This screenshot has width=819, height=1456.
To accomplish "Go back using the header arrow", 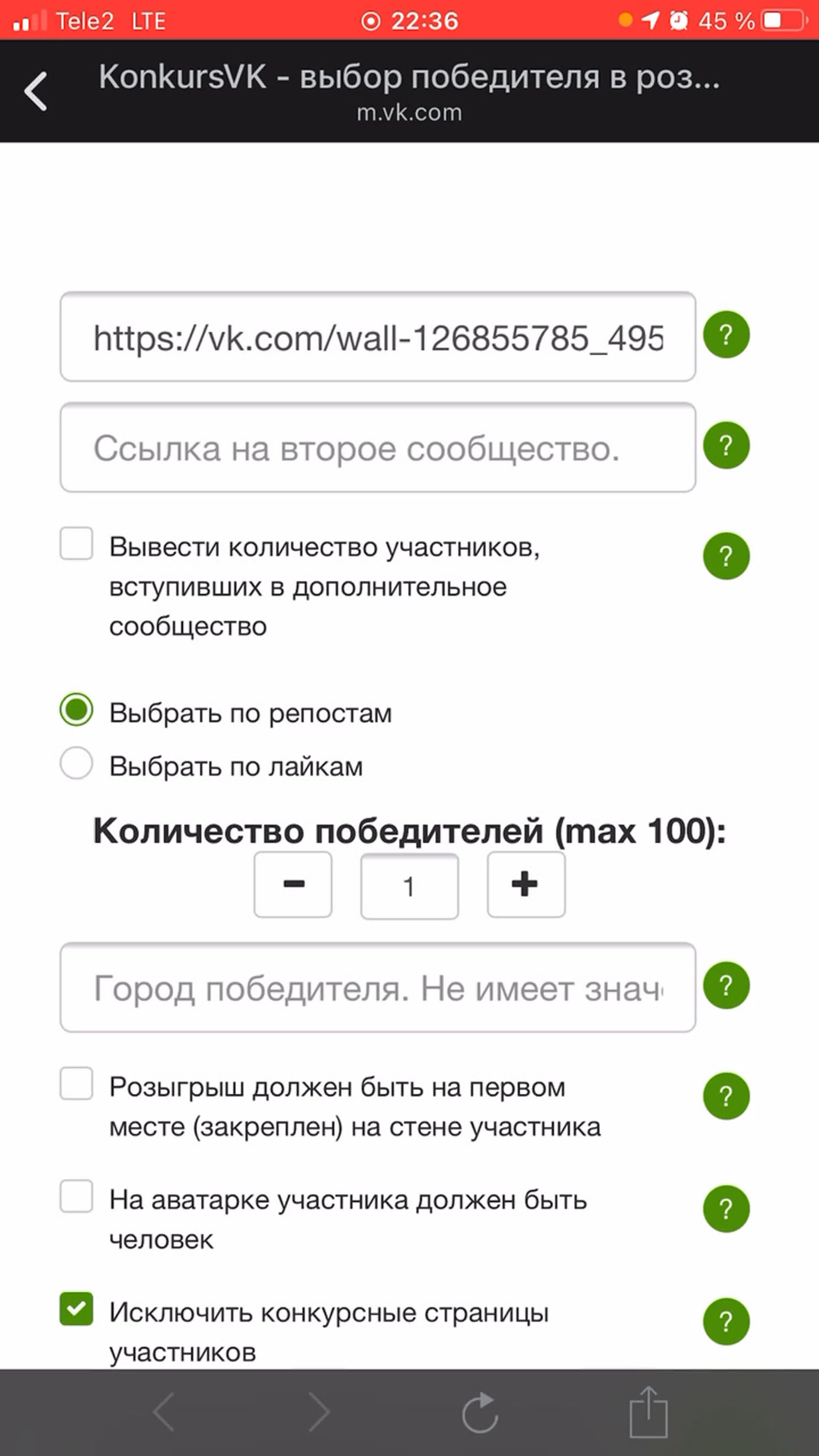I will 36,91.
